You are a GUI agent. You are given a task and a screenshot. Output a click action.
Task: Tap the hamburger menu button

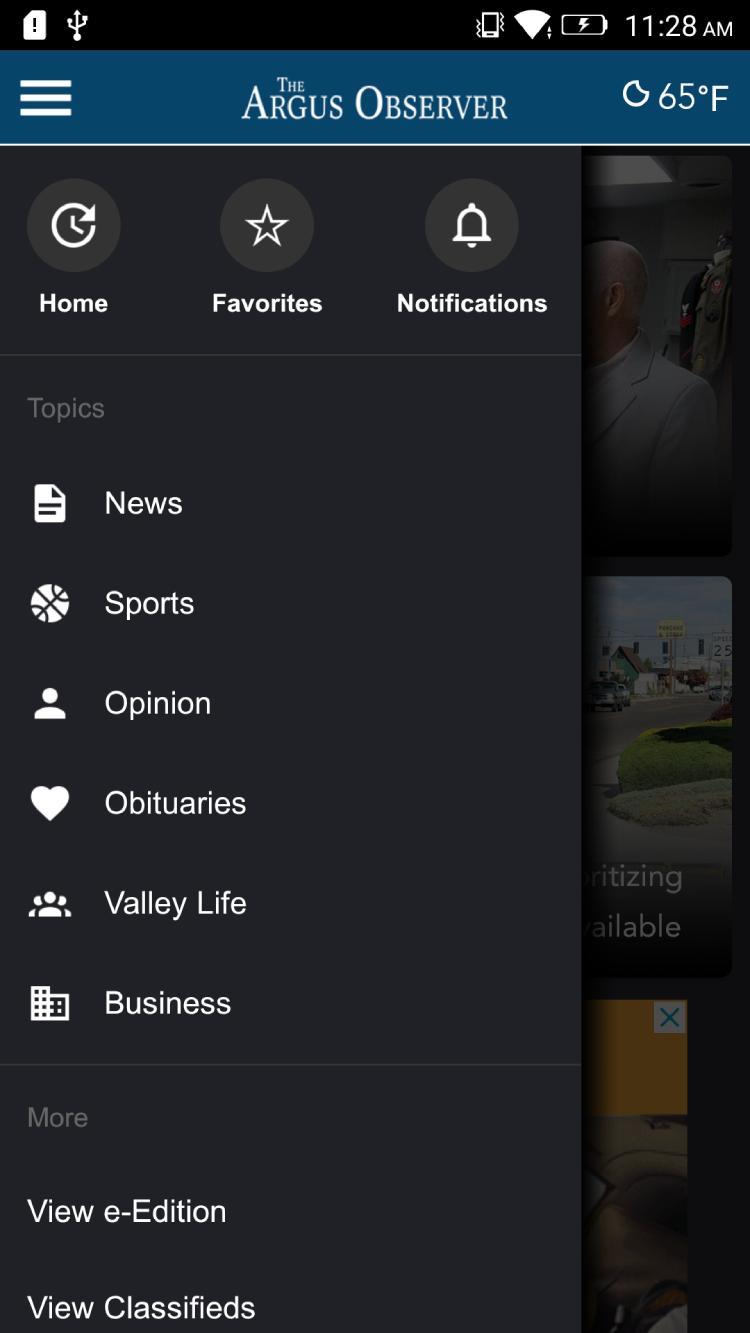coord(46,98)
